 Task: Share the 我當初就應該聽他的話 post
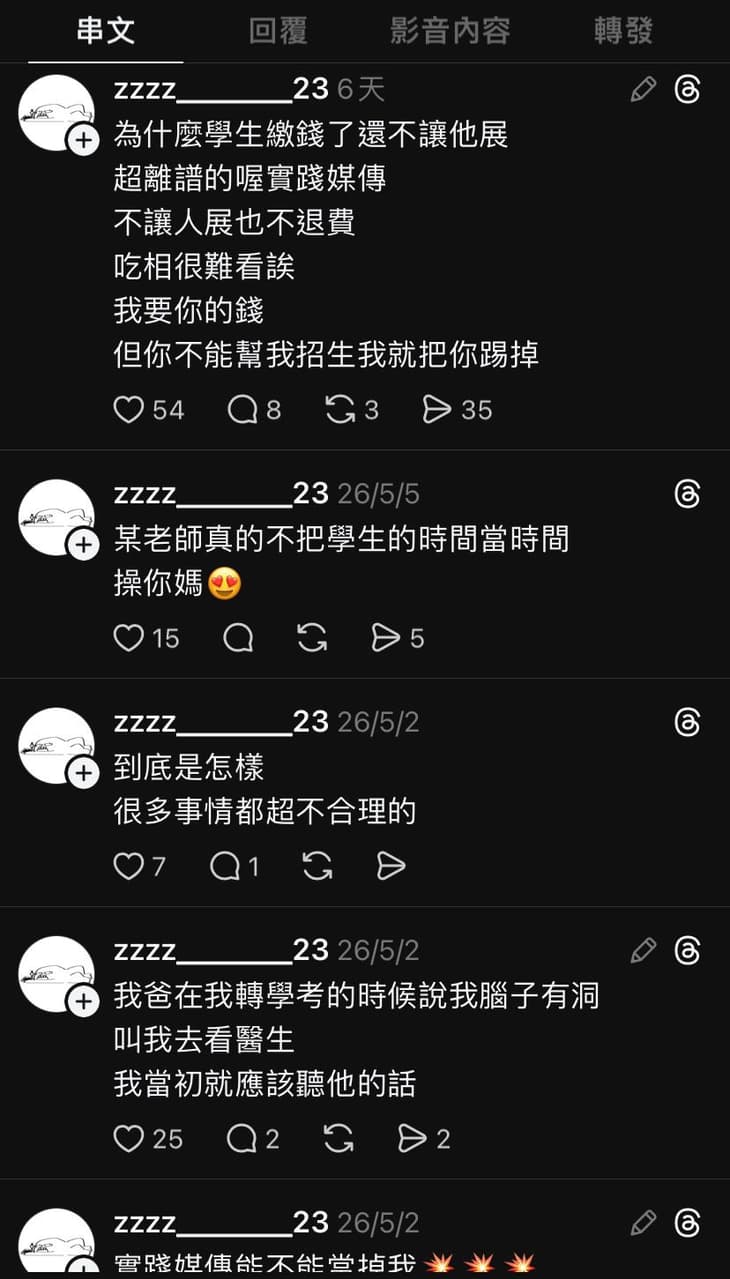[412, 1138]
